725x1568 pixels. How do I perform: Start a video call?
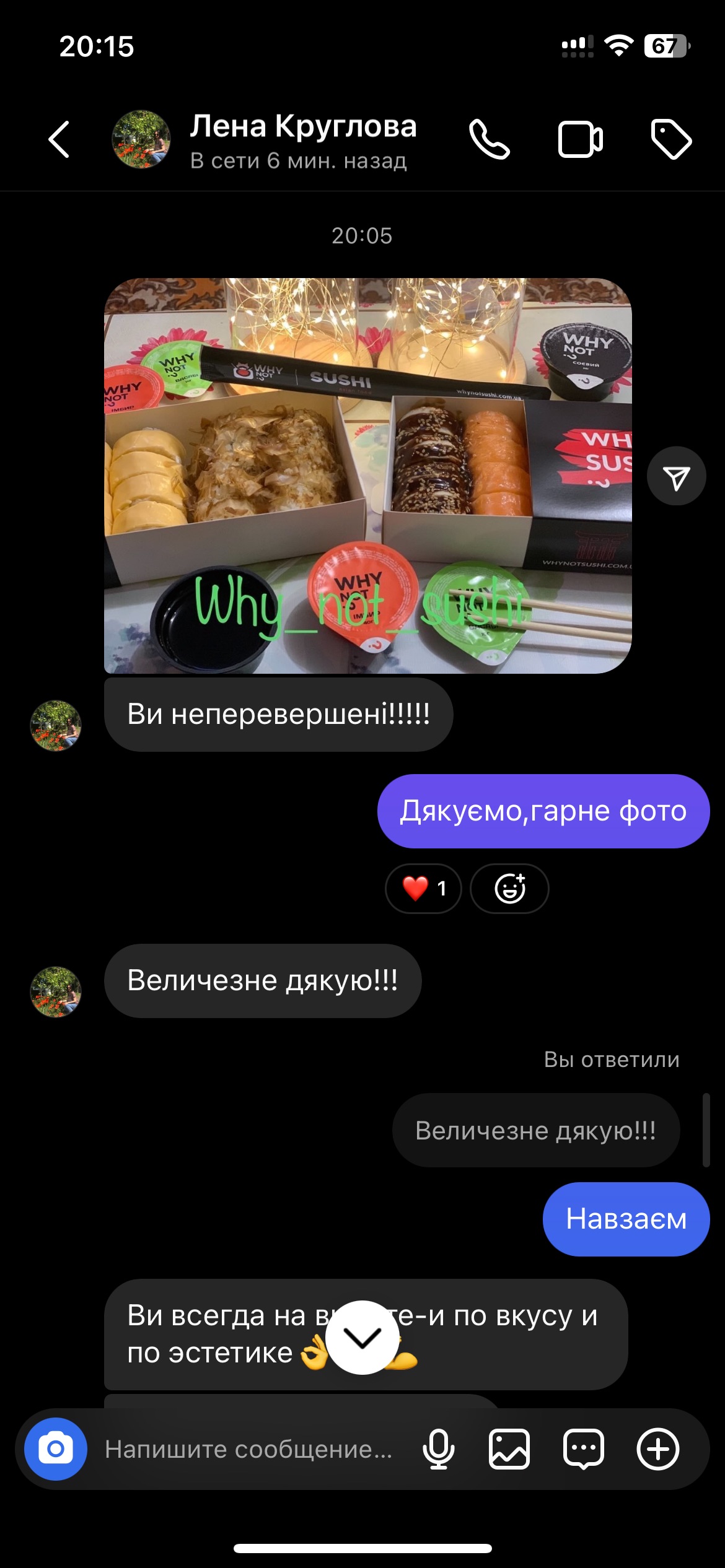click(580, 139)
